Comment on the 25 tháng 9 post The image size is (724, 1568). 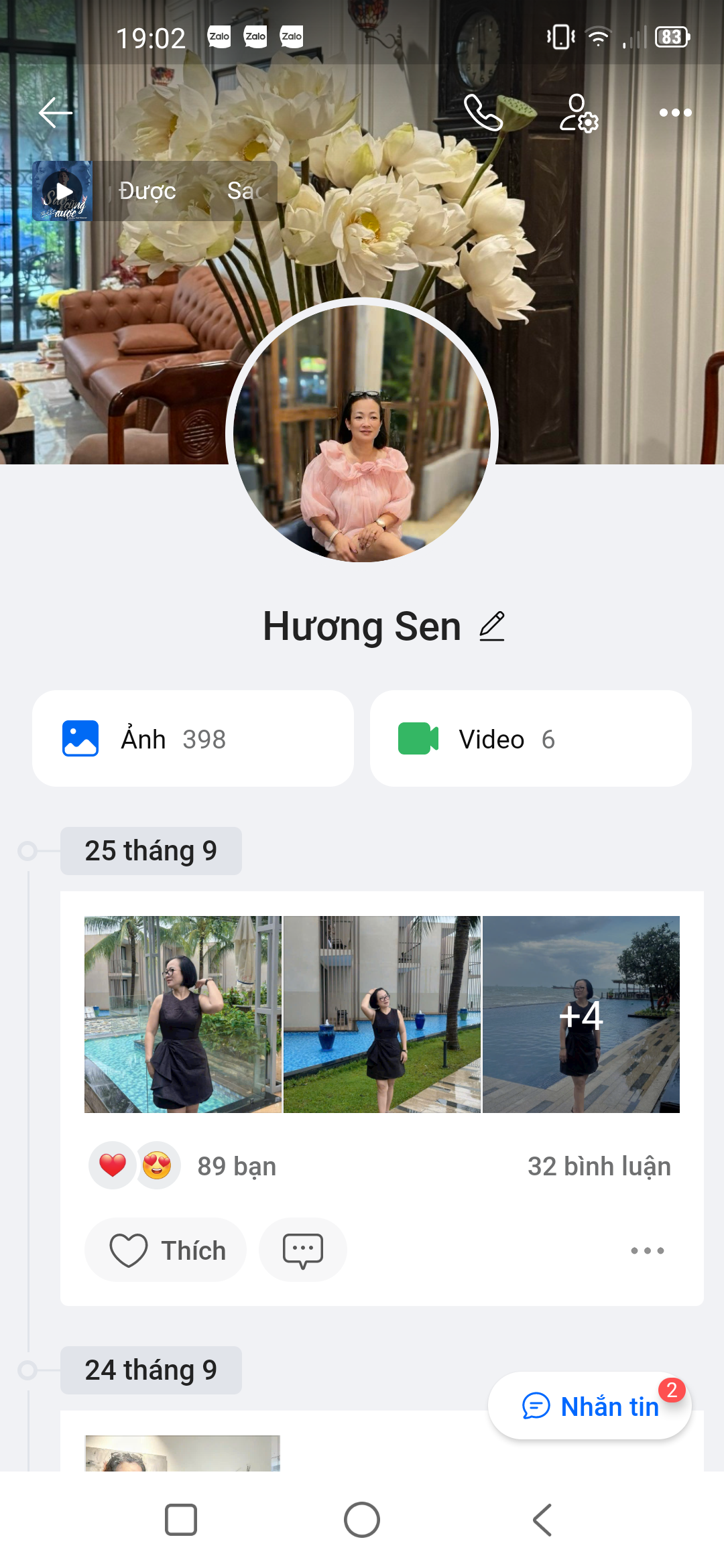[303, 1250]
